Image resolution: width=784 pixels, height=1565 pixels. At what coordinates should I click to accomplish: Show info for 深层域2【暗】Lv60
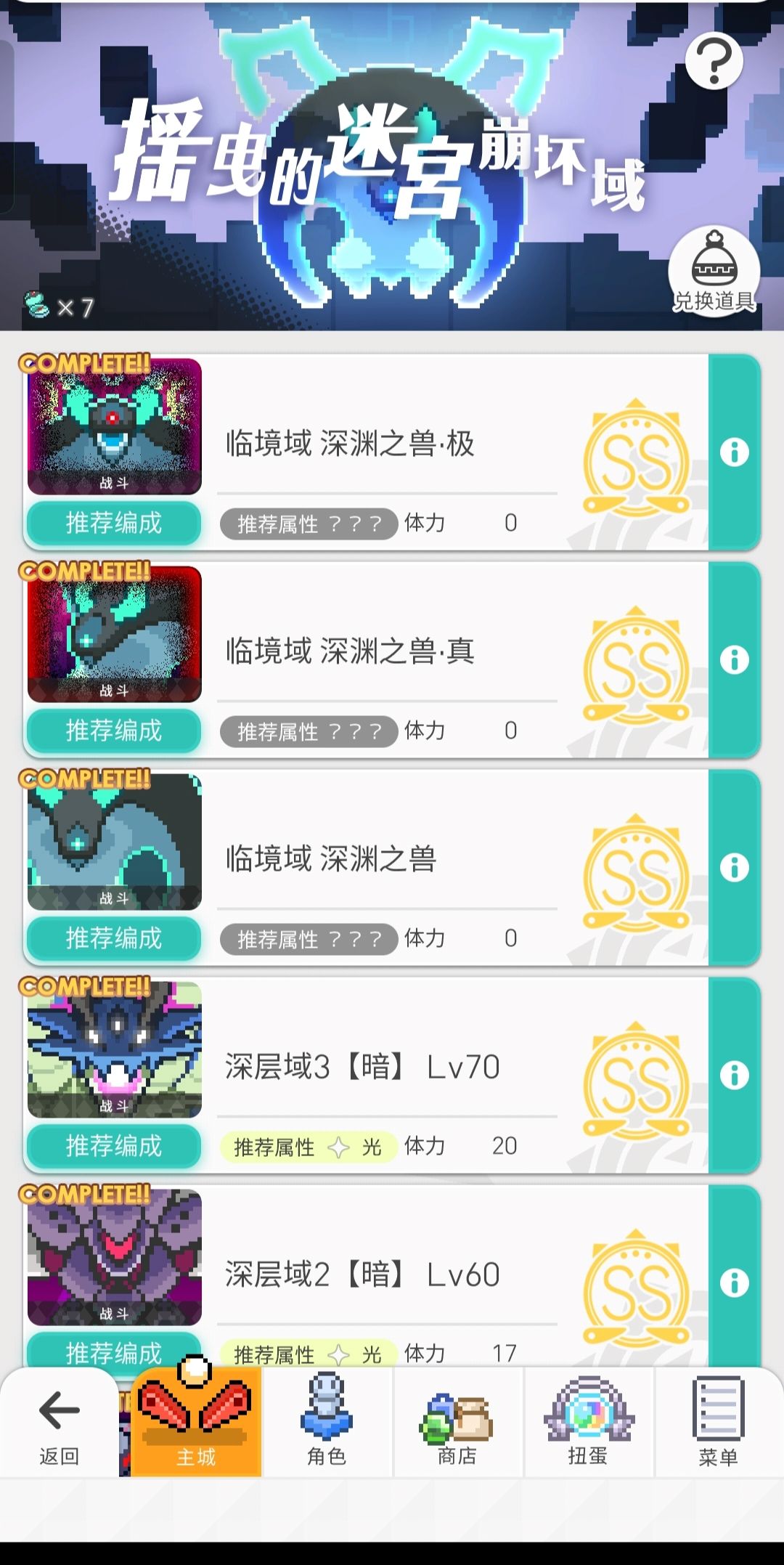(x=735, y=1283)
